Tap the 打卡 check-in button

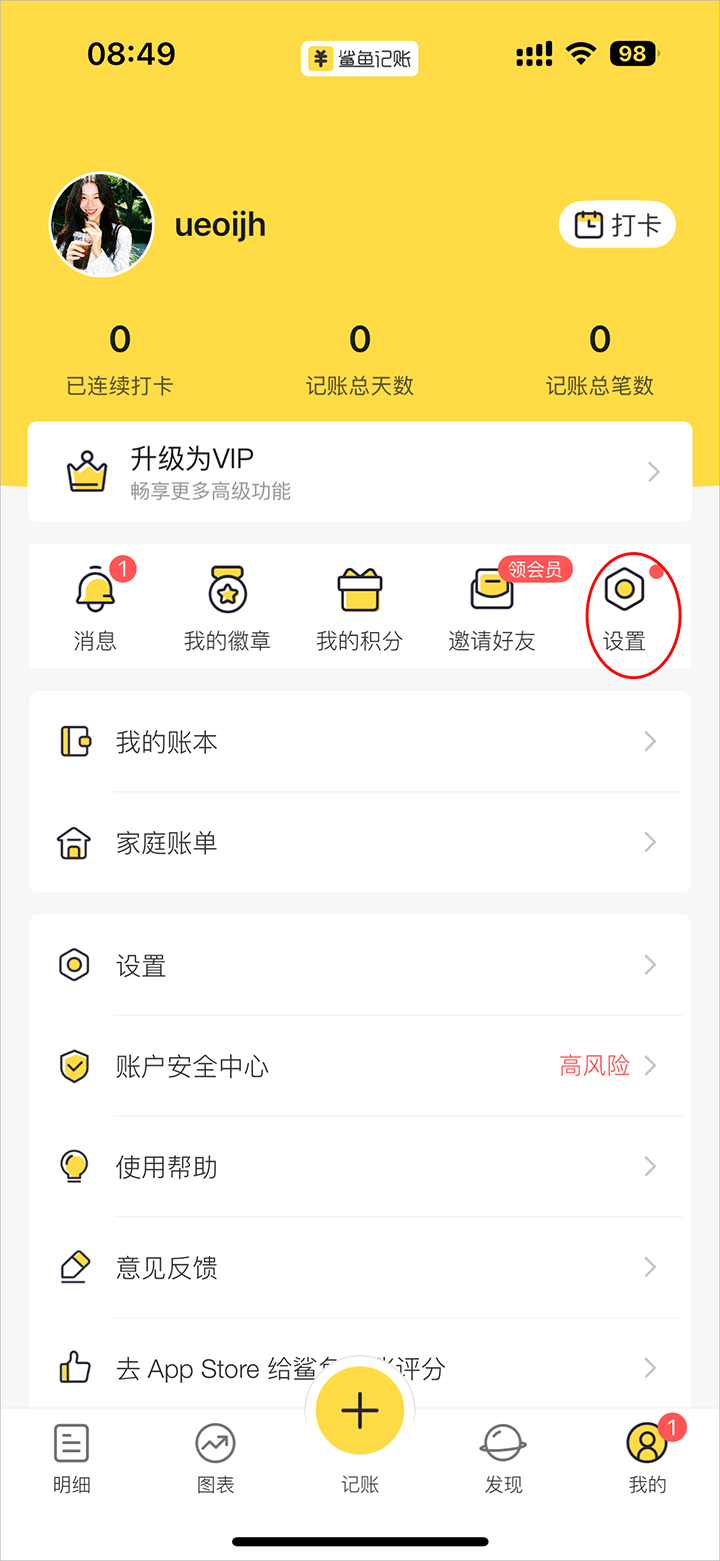pyautogui.click(x=617, y=224)
